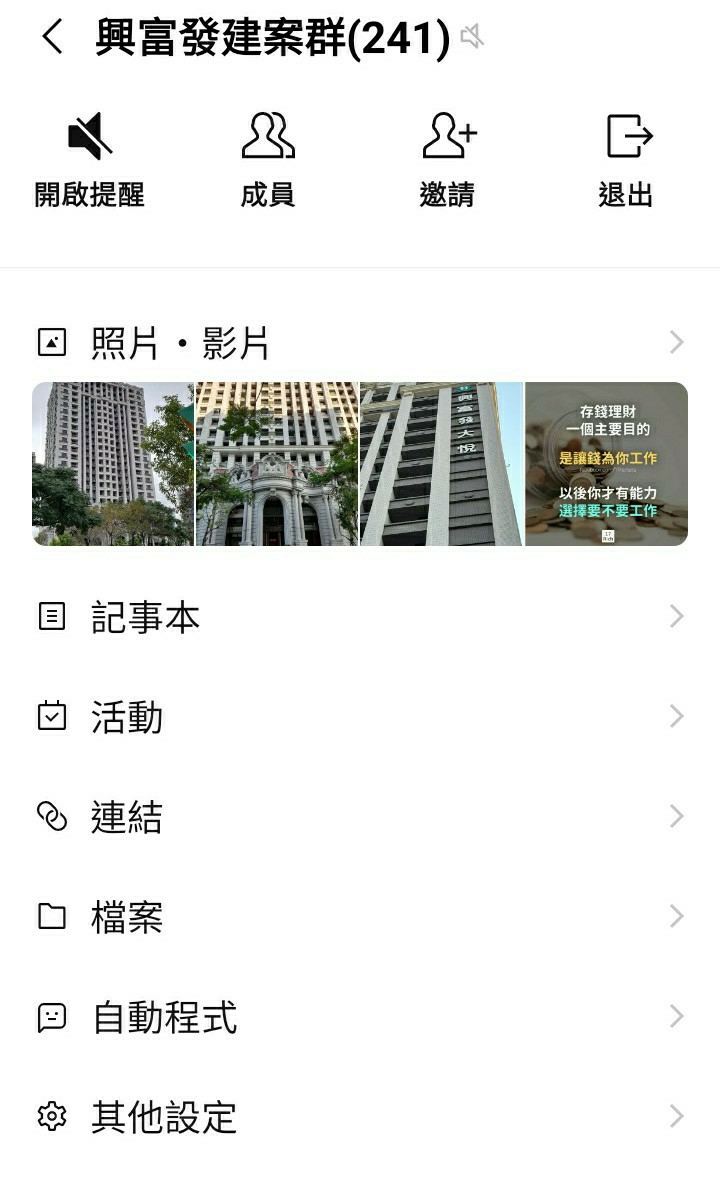Open the photo of 興富發大悅 building sign
This screenshot has height=1178, width=720.
coord(441,464)
